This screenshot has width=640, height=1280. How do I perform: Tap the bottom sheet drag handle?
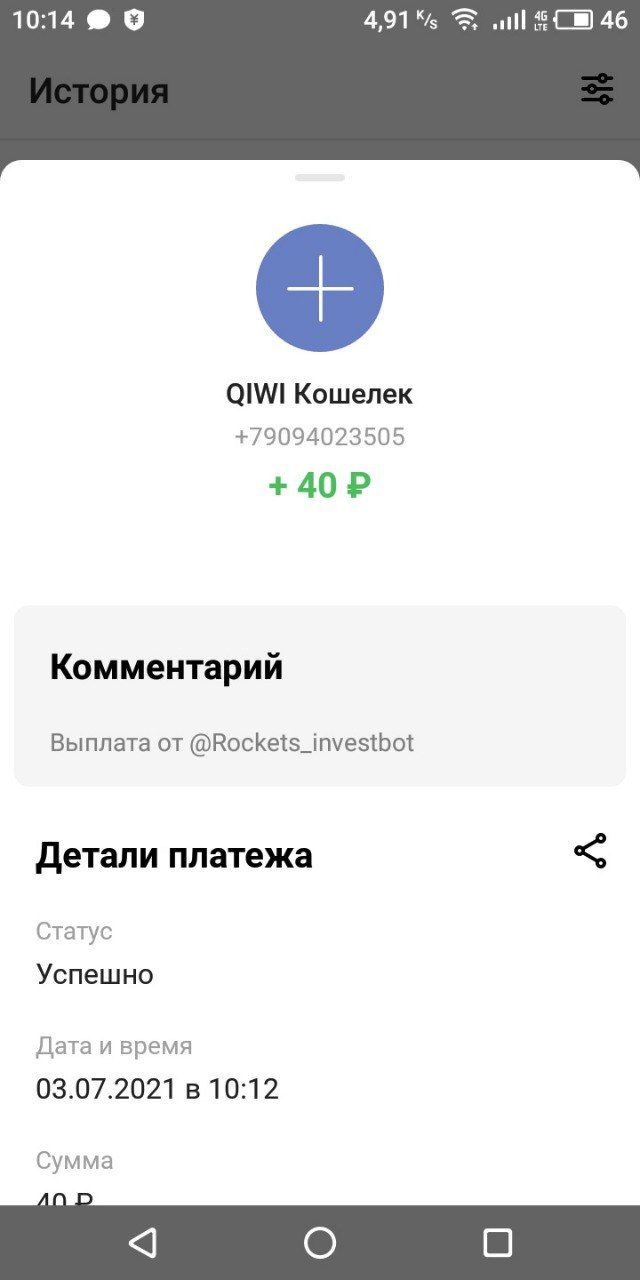tap(320, 178)
